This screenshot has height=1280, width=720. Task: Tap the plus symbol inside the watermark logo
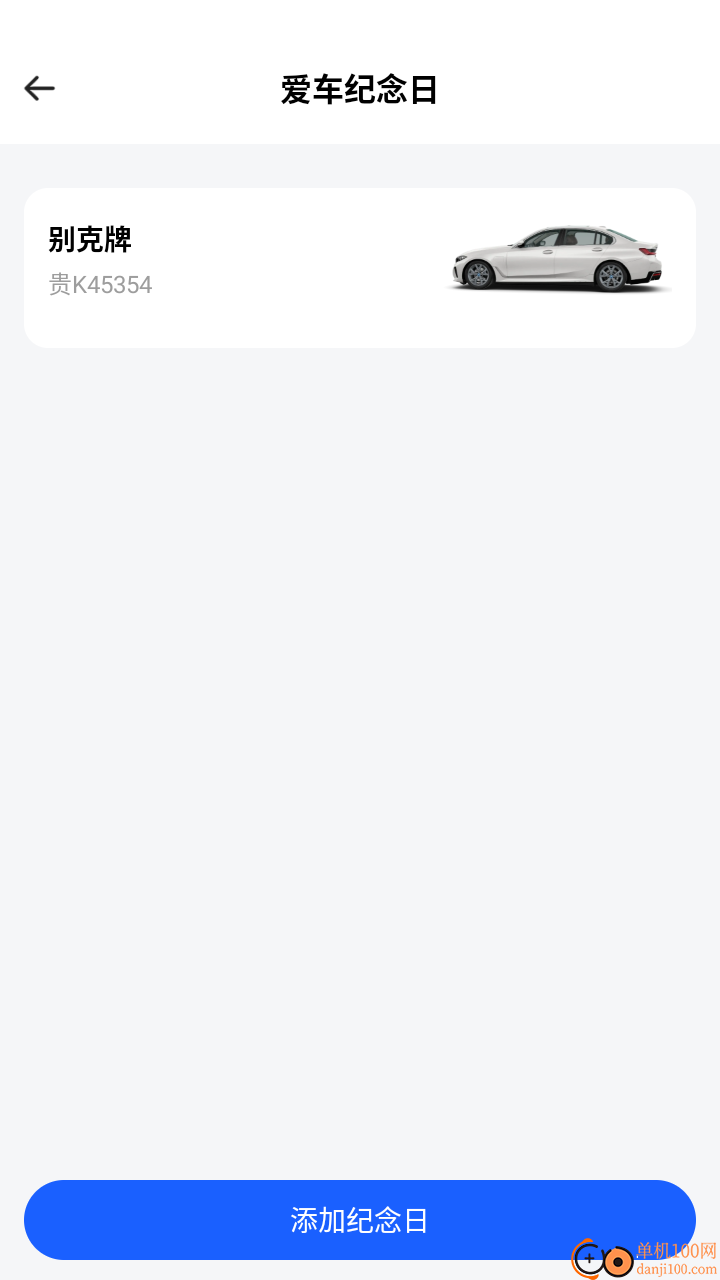589,1259
